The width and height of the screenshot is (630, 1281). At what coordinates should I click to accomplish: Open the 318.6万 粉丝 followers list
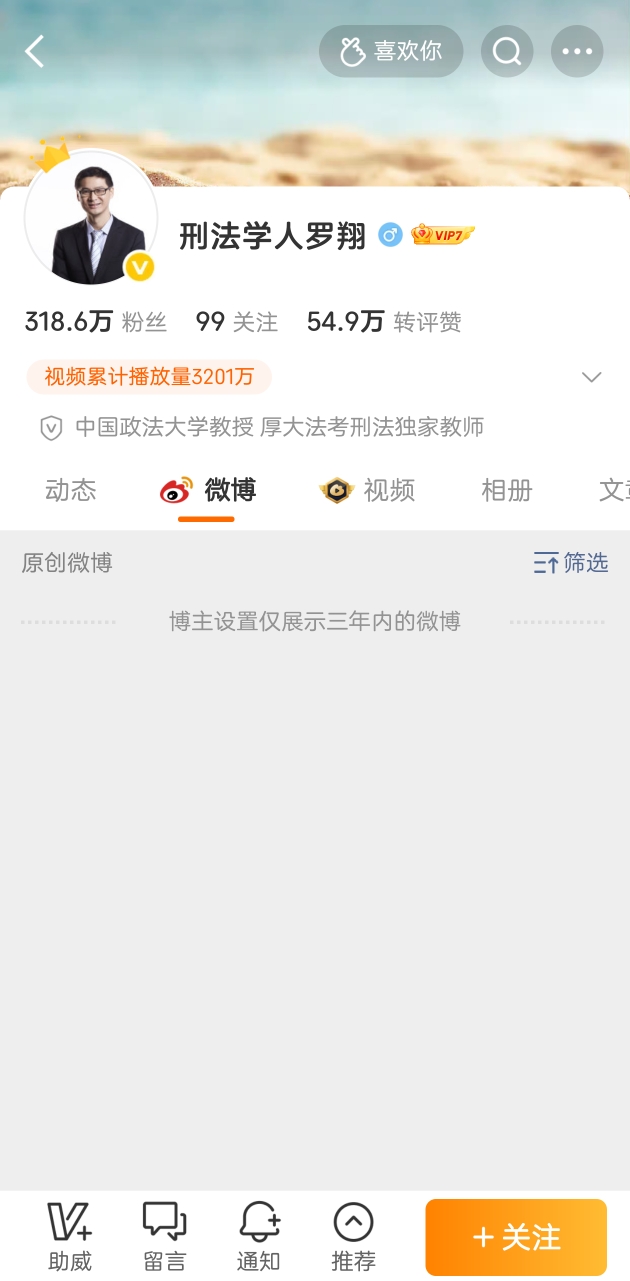coord(96,322)
